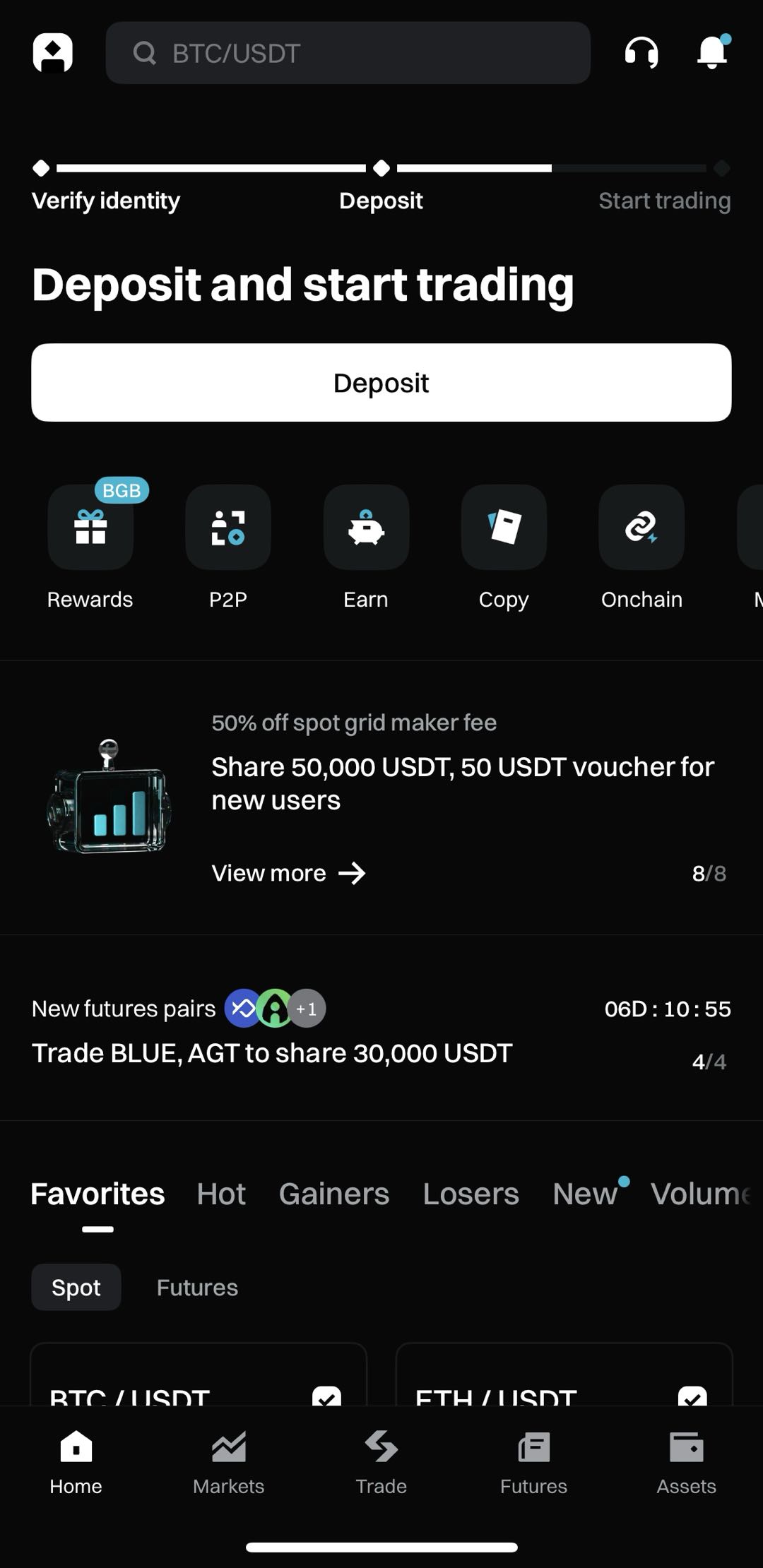Tap the BTC/USDT search field
The image size is (763, 1568).
coord(348,53)
